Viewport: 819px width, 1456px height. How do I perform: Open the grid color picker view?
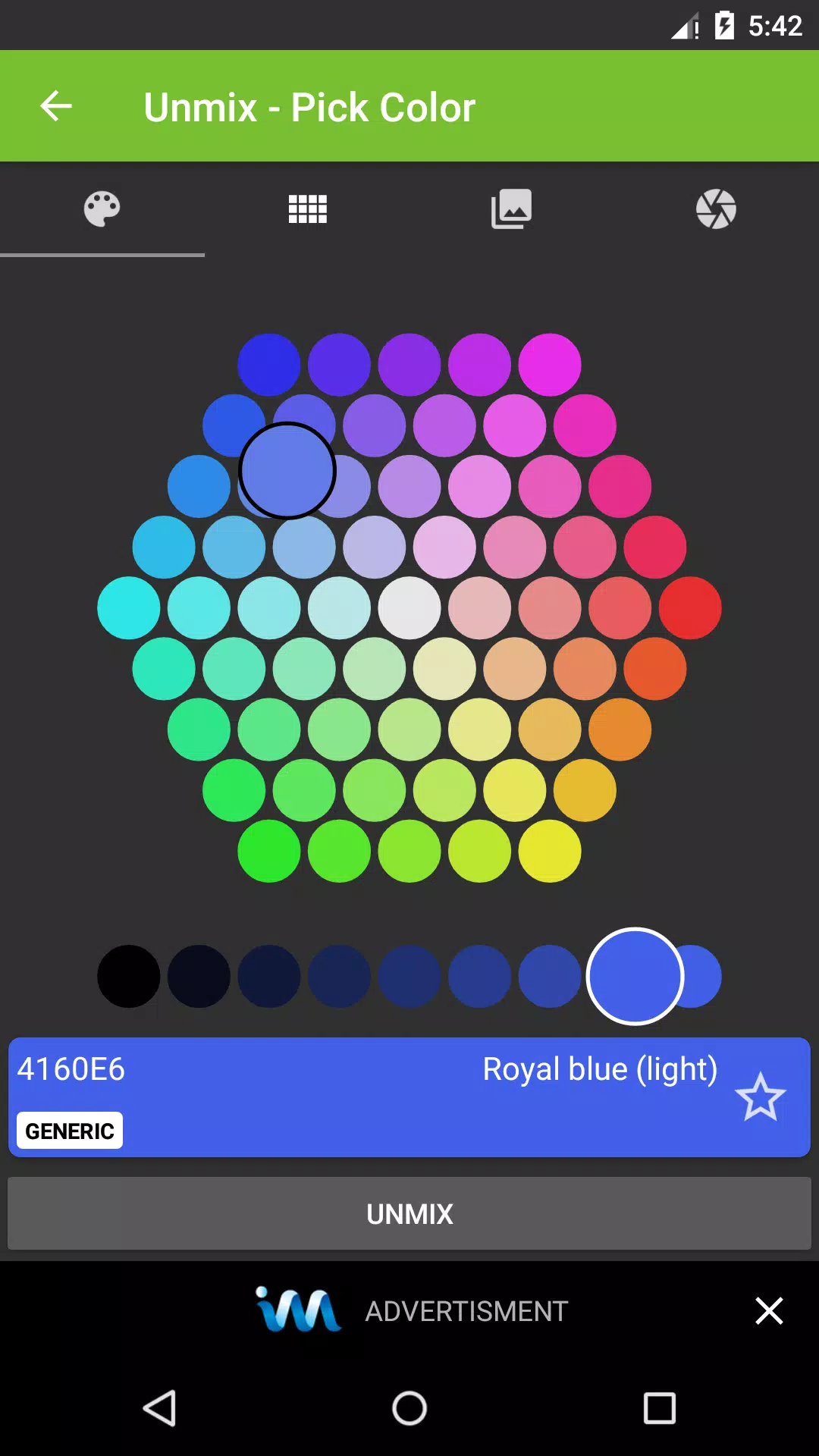coord(306,209)
